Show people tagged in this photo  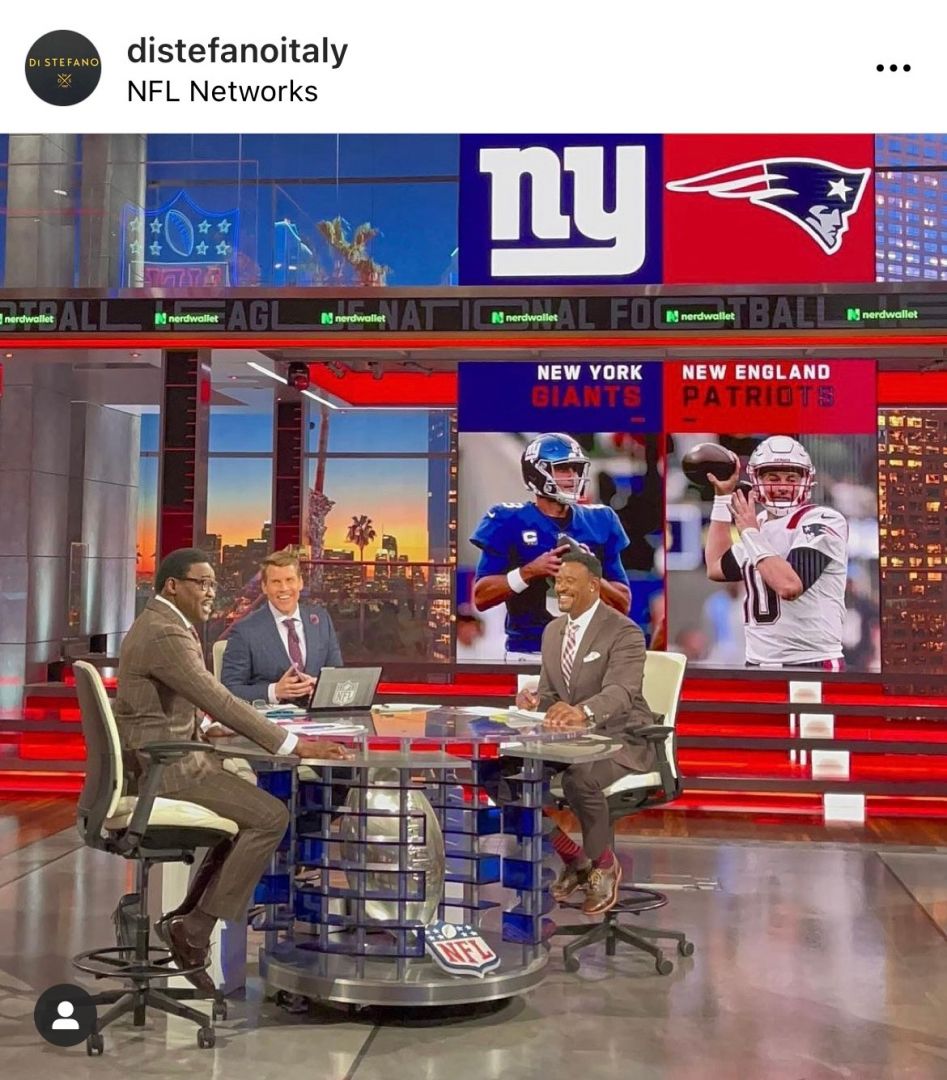click(65, 1015)
